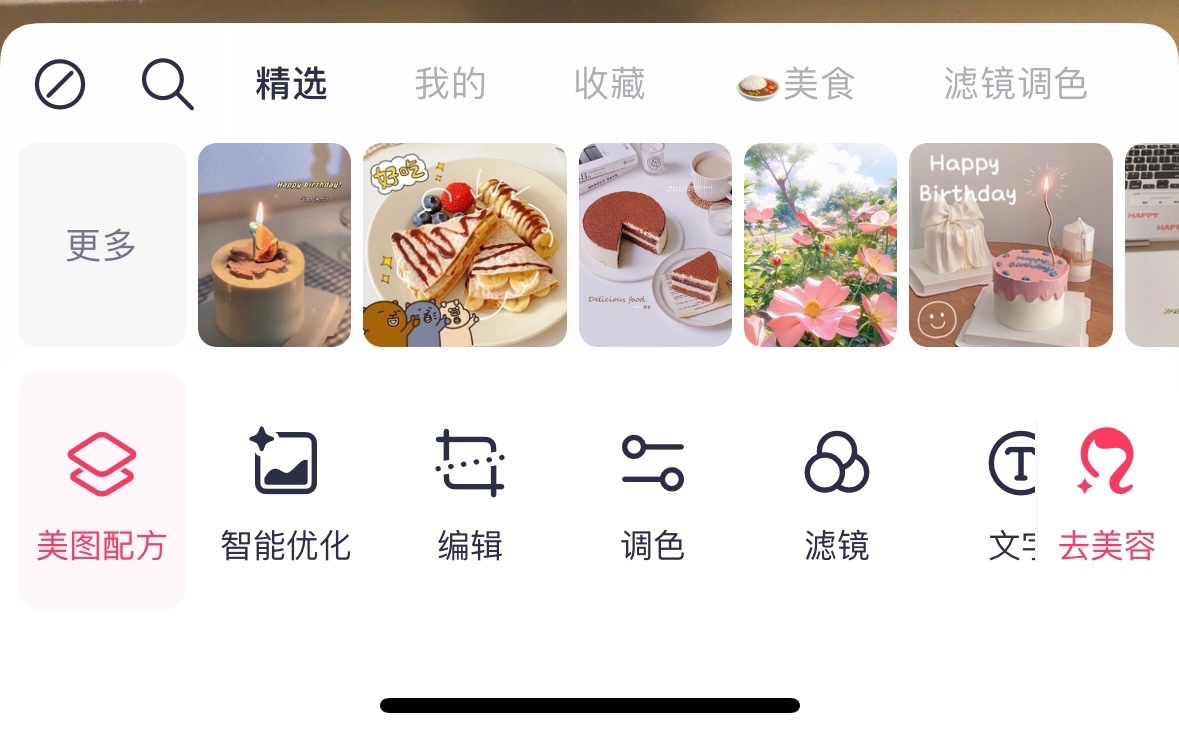Select the tiramisu cake Delicious food recipe
1179x736 pixels.
click(655, 245)
